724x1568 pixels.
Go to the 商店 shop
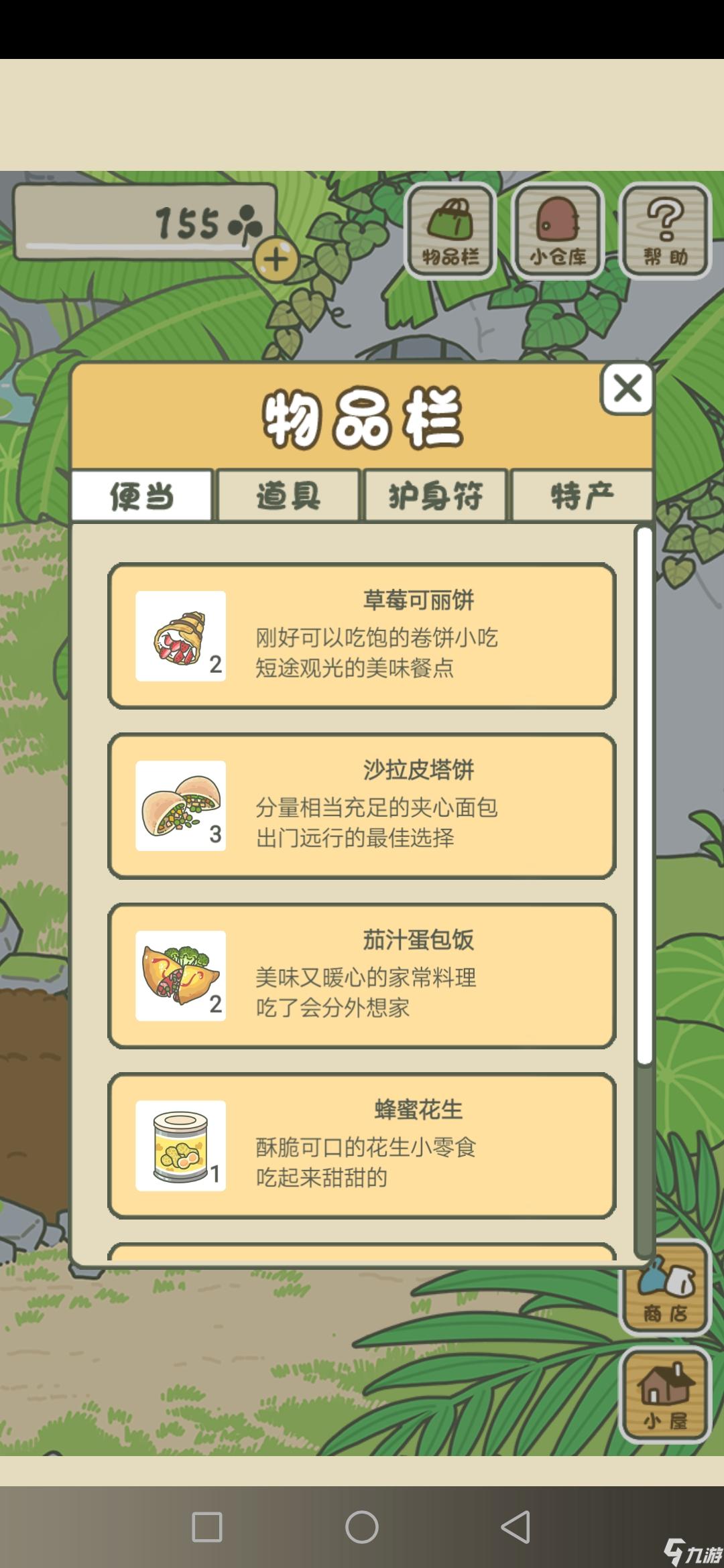coord(665,1290)
